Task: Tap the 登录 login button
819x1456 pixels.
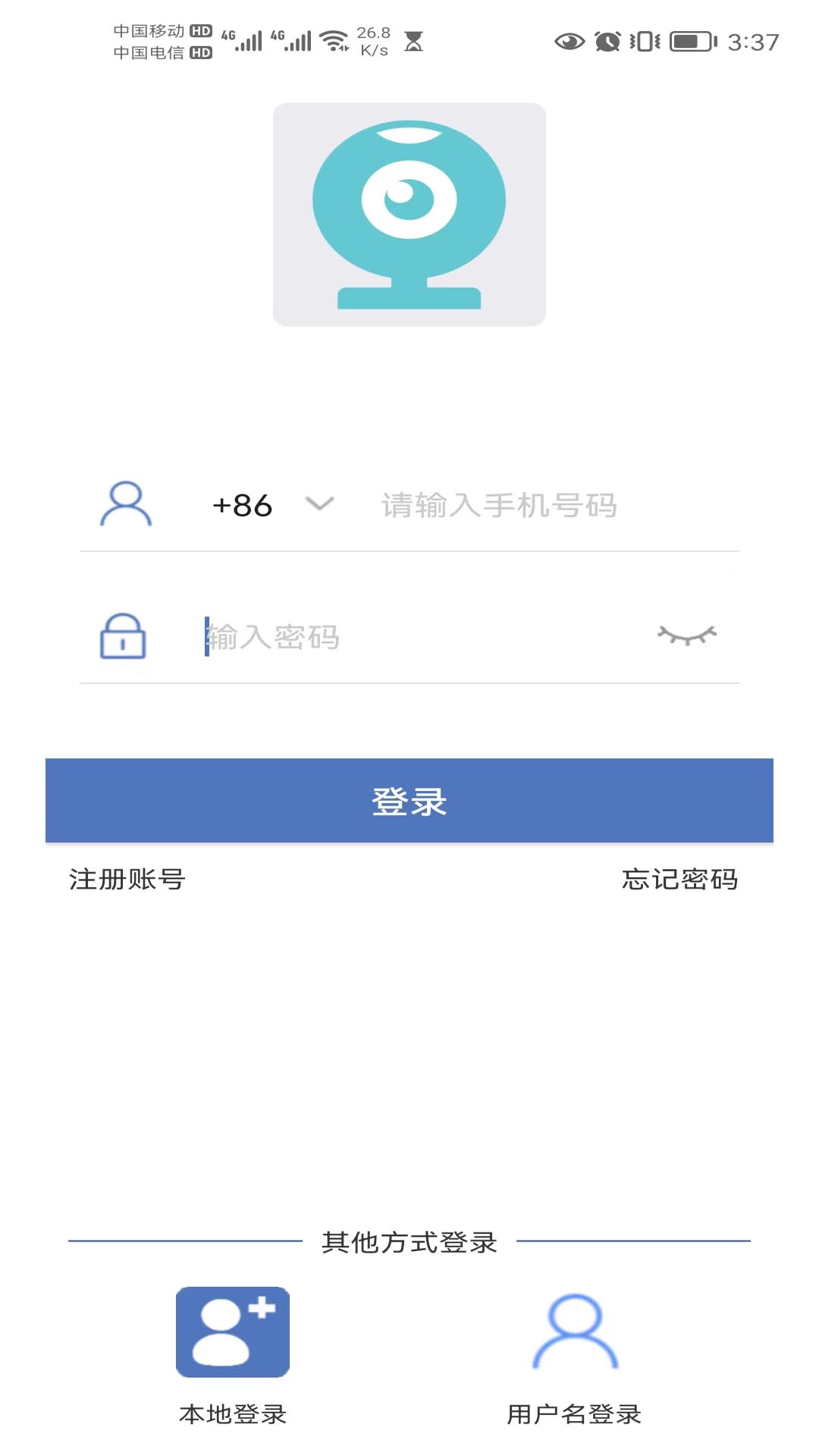Action: tap(409, 801)
